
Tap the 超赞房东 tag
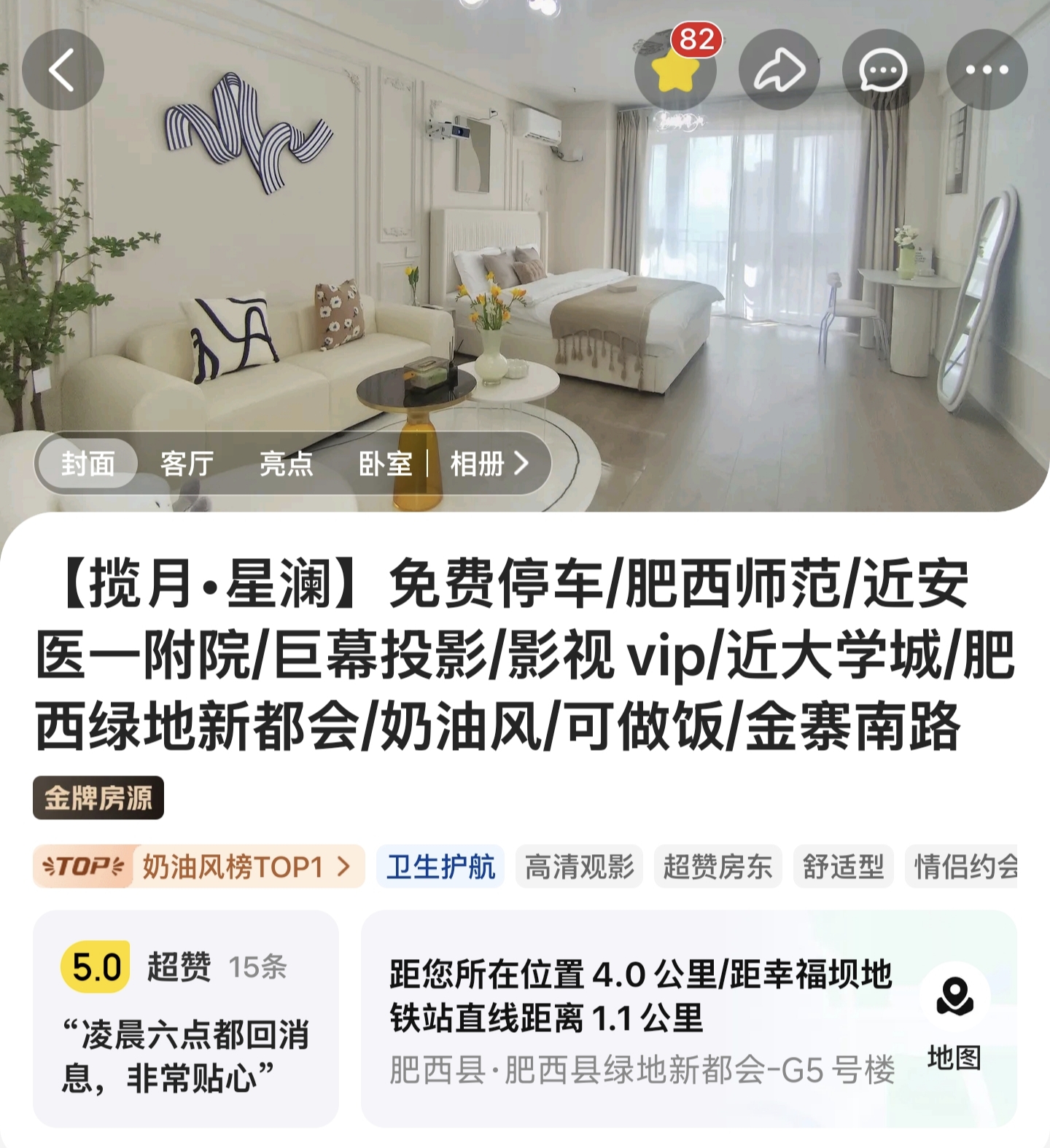click(x=717, y=867)
